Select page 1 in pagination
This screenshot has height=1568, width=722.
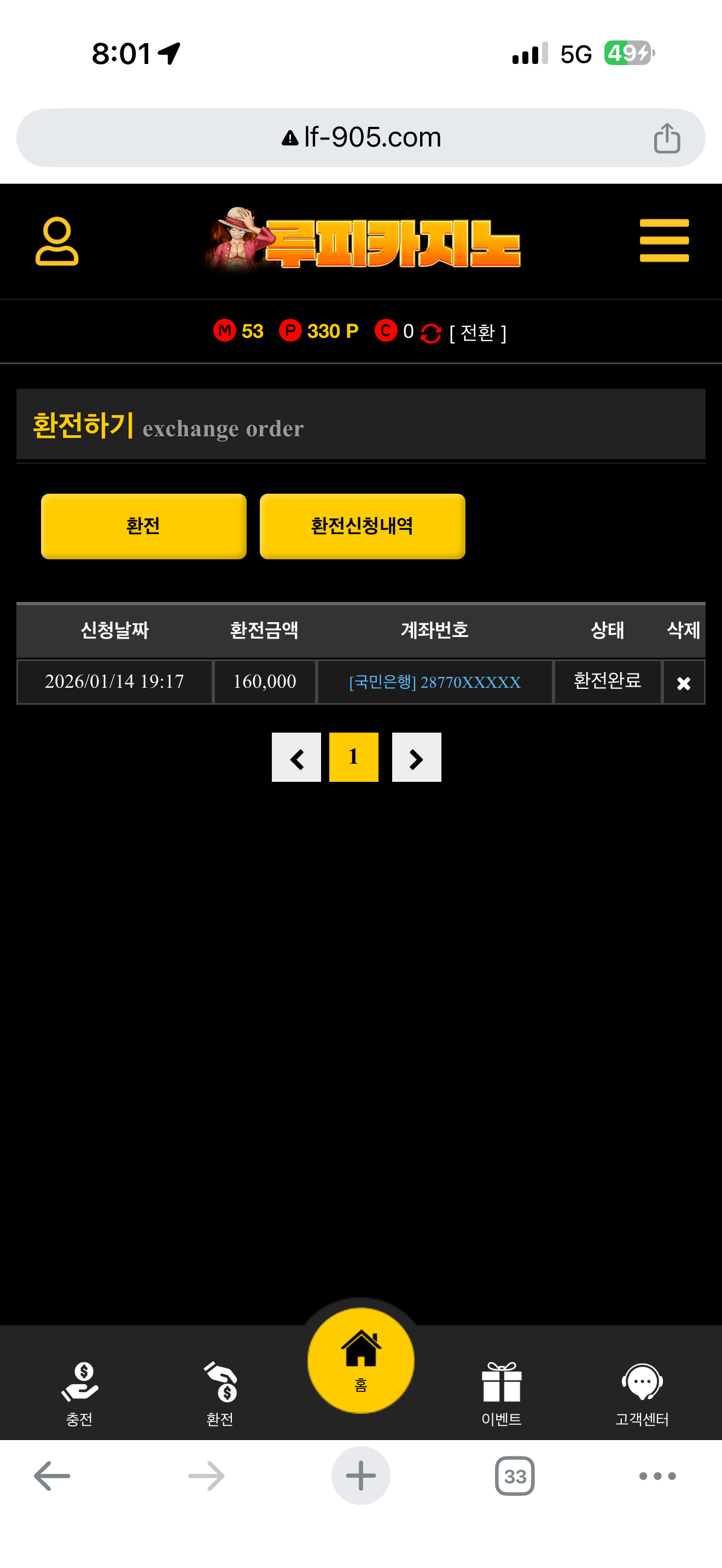click(x=354, y=758)
